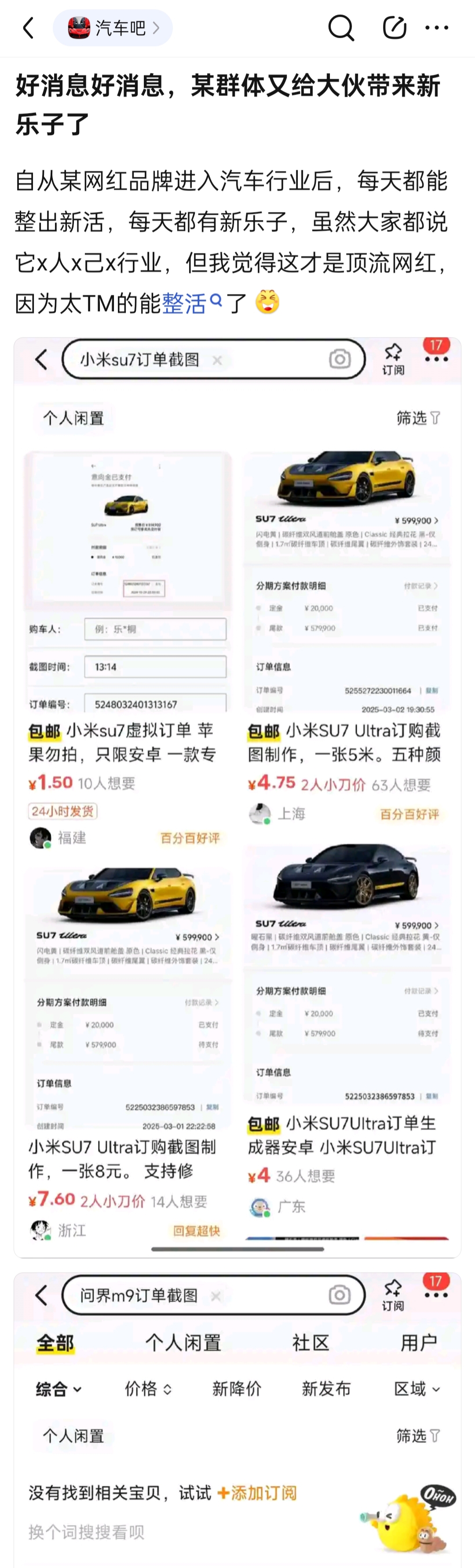The height and width of the screenshot is (1568, 475).
Task: Open the three-dot overflow menu
Action: (x=437, y=28)
